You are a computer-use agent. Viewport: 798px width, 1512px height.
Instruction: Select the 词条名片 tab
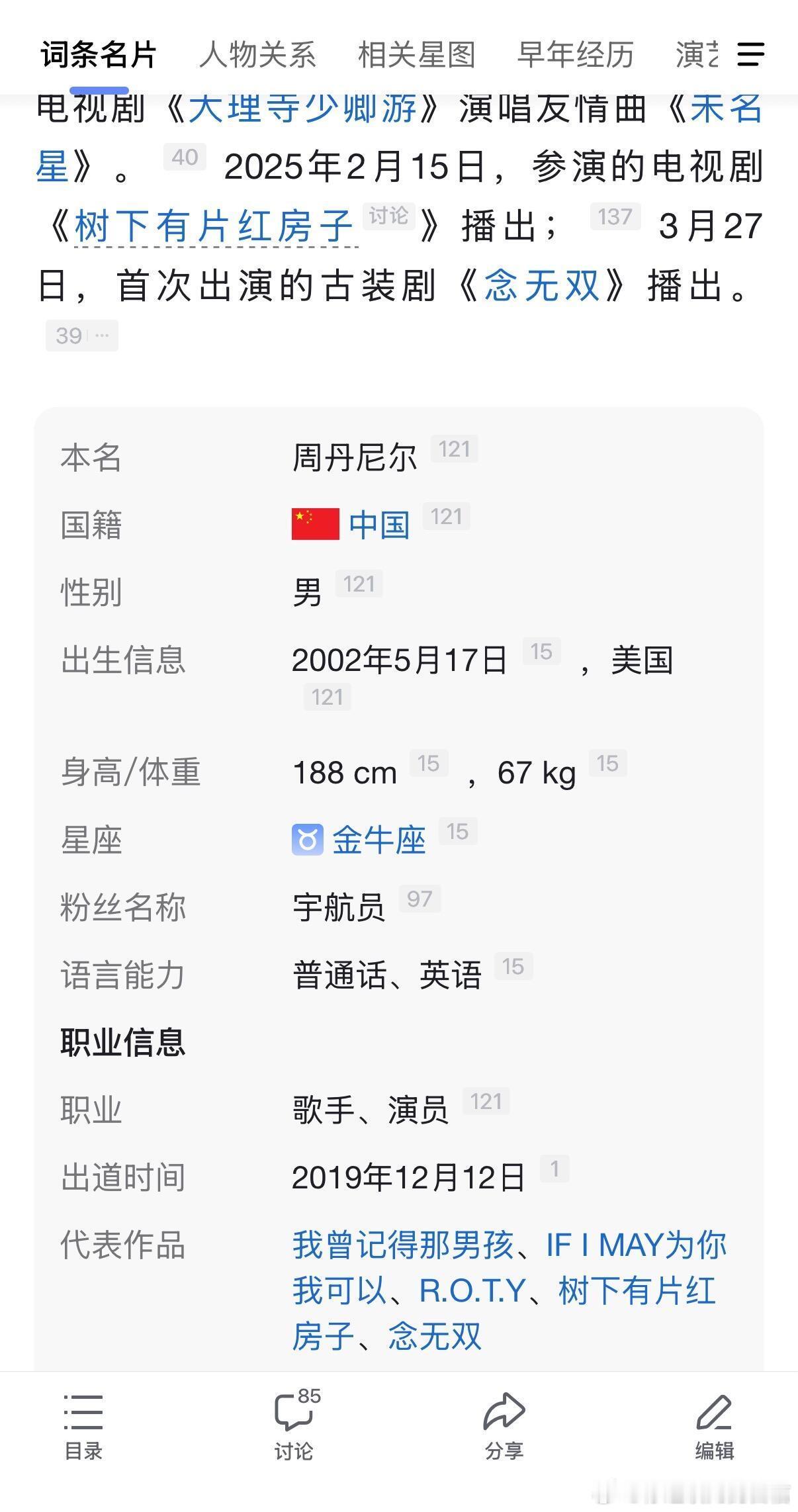pyautogui.click(x=99, y=56)
